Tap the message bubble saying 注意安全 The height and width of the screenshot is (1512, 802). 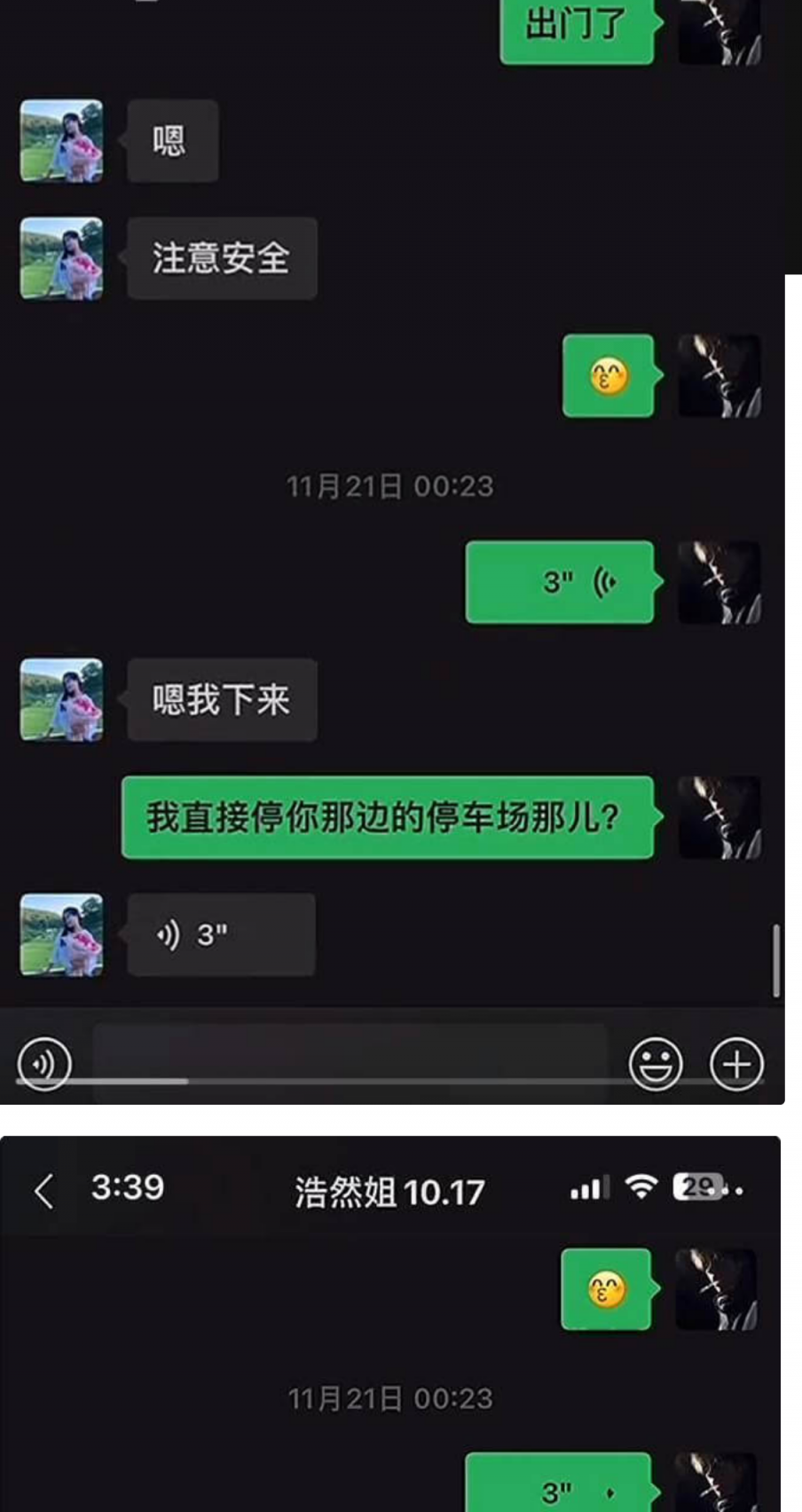222,257
